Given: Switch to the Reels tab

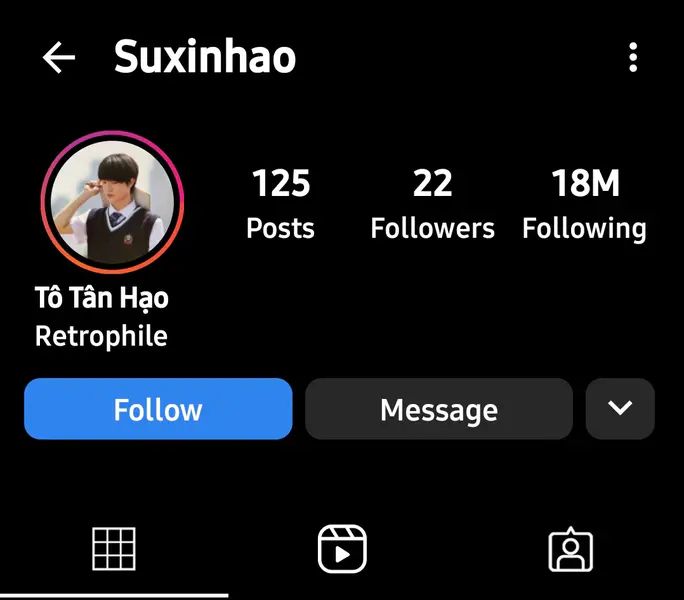Looking at the screenshot, I should [342, 549].
